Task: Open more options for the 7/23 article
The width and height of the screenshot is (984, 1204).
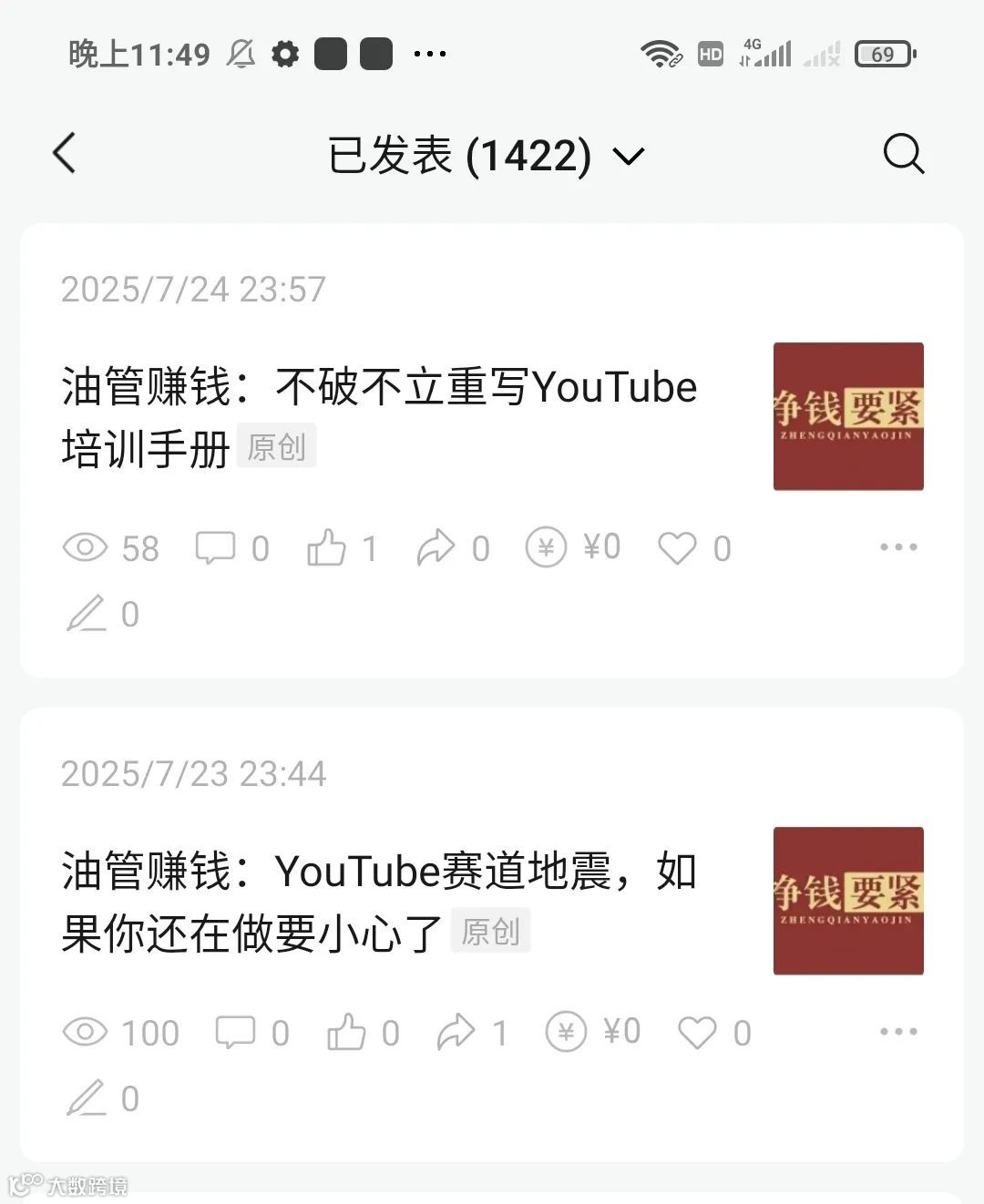Action: tap(898, 1032)
